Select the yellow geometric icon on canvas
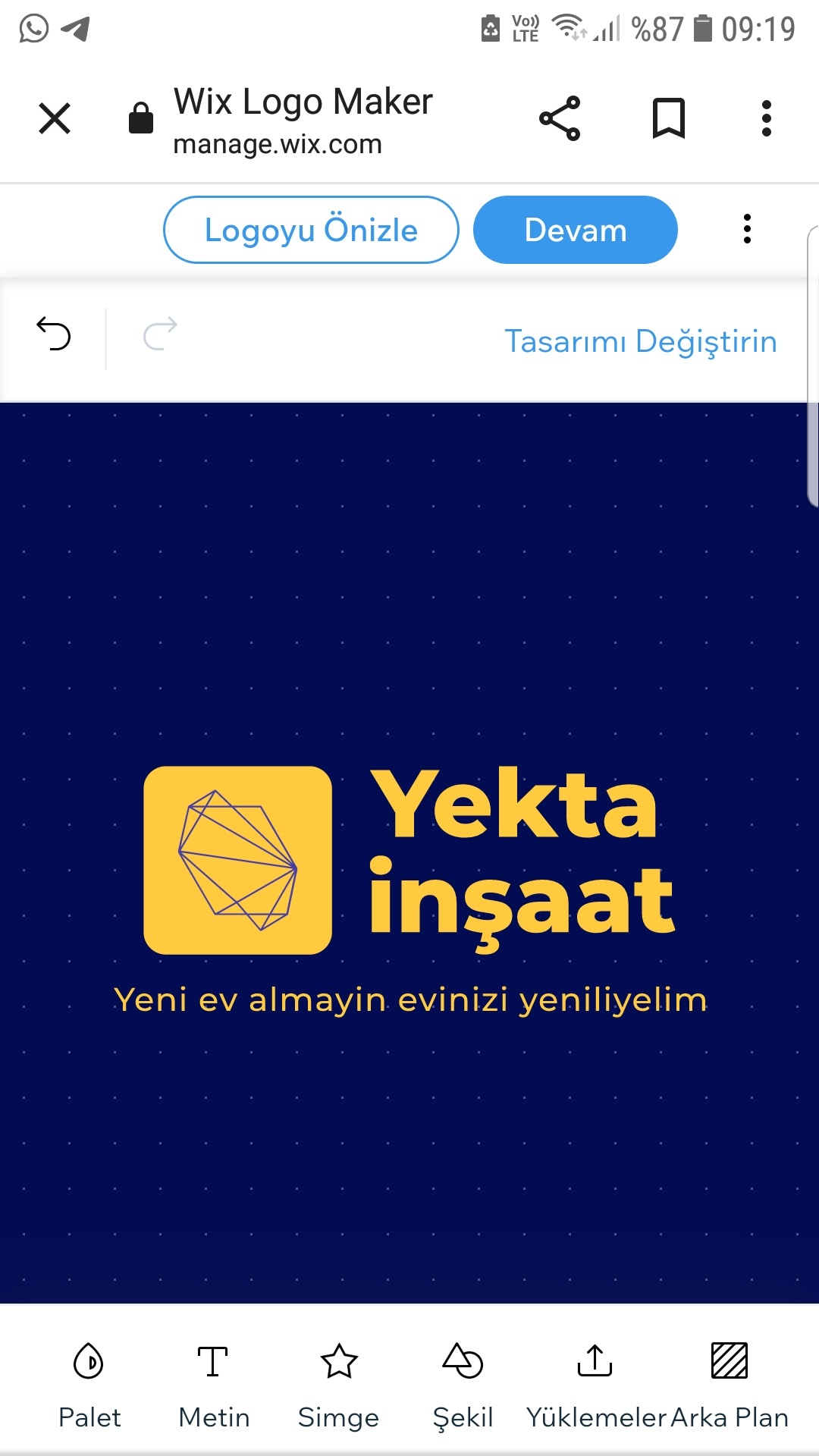This screenshot has width=819, height=1456. 237,860
